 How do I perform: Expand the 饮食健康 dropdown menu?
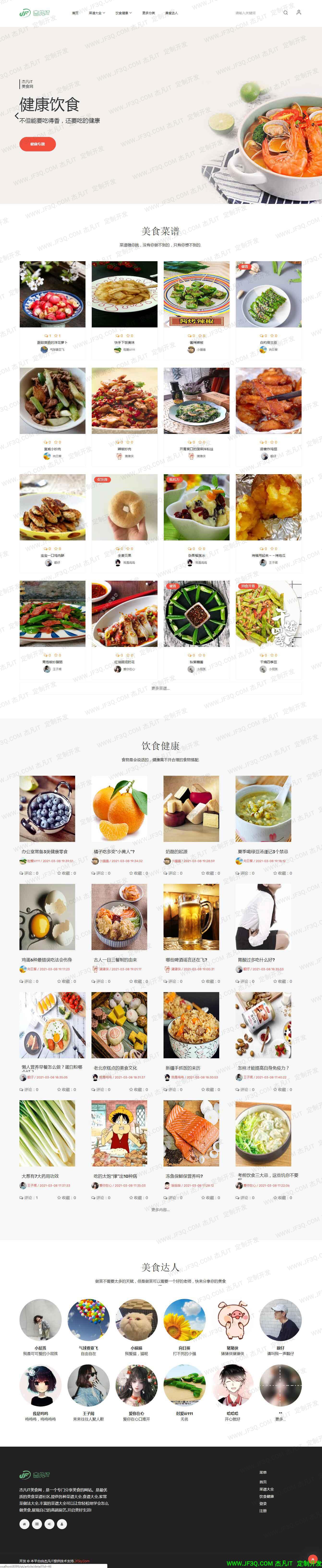[x=123, y=13]
